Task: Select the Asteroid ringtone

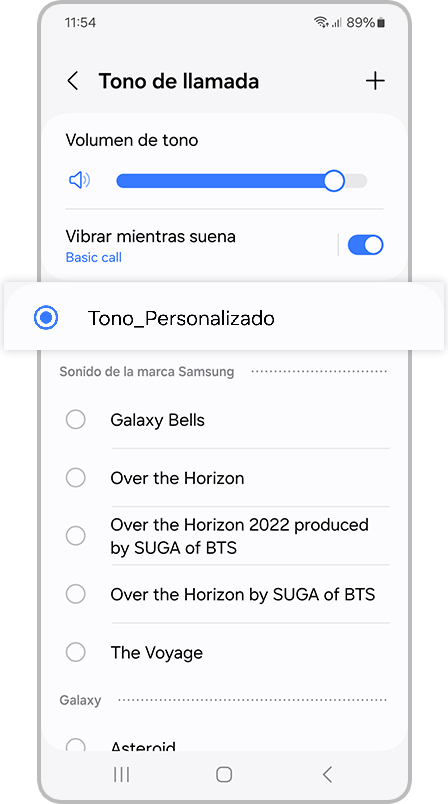Action: point(224,745)
